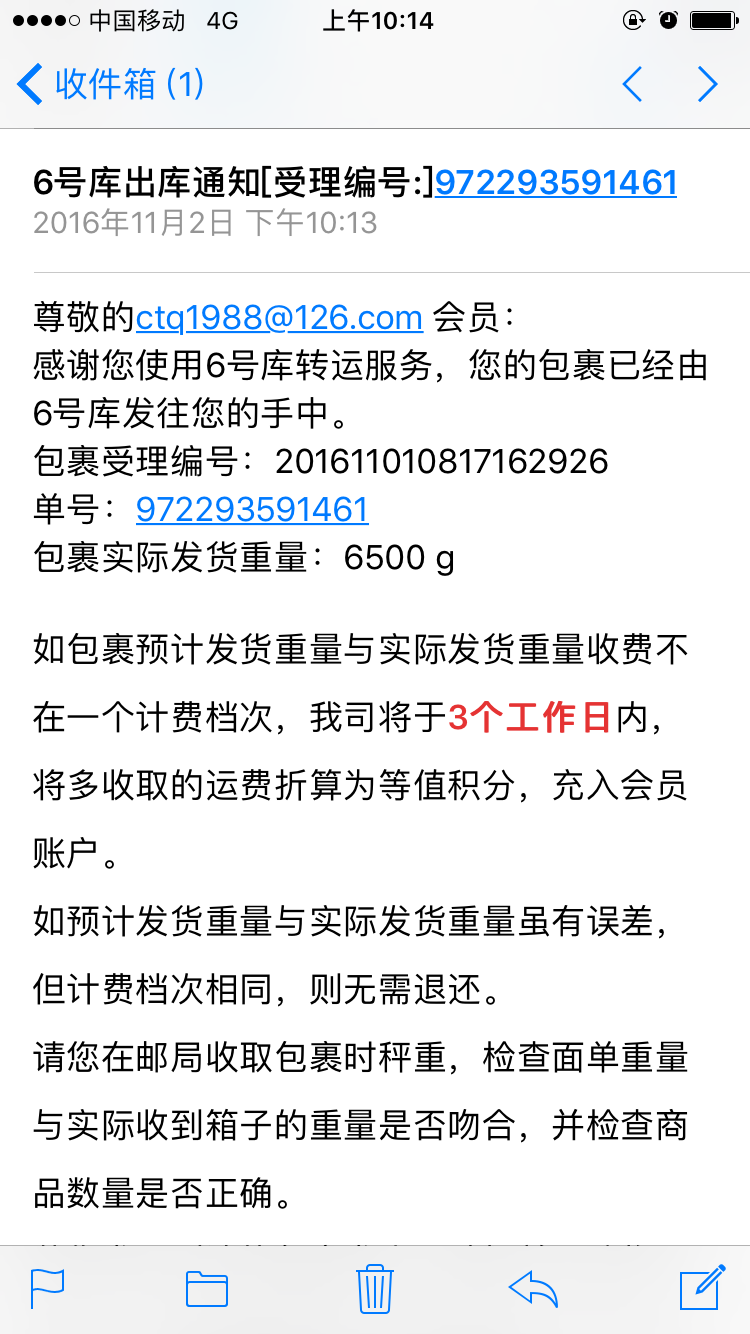Screen dimensions: 750x1334
Task: Flag this email
Action: [x=48, y=1287]
